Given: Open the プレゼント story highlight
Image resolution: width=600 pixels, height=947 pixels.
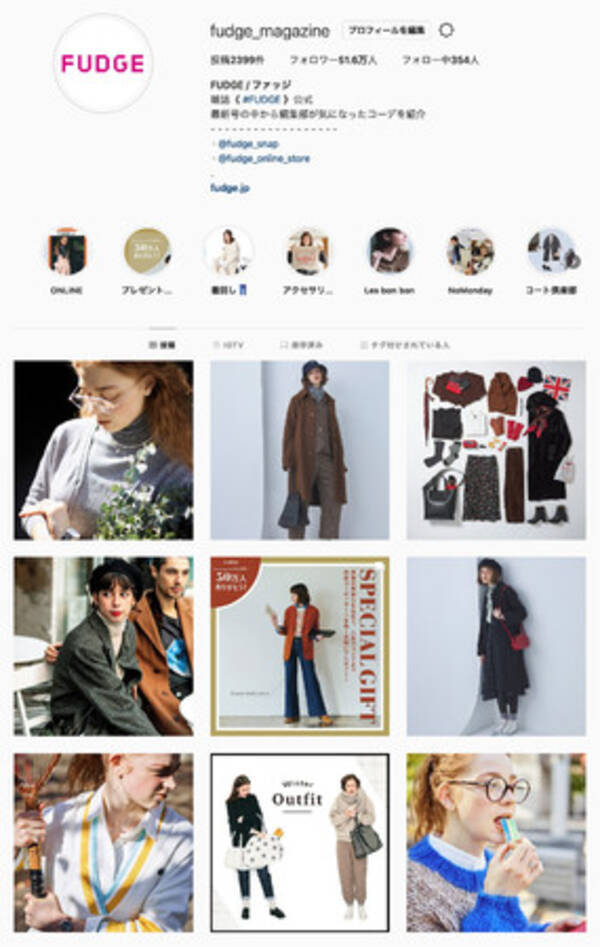Looking at the screenshot, I should [147, 252].
